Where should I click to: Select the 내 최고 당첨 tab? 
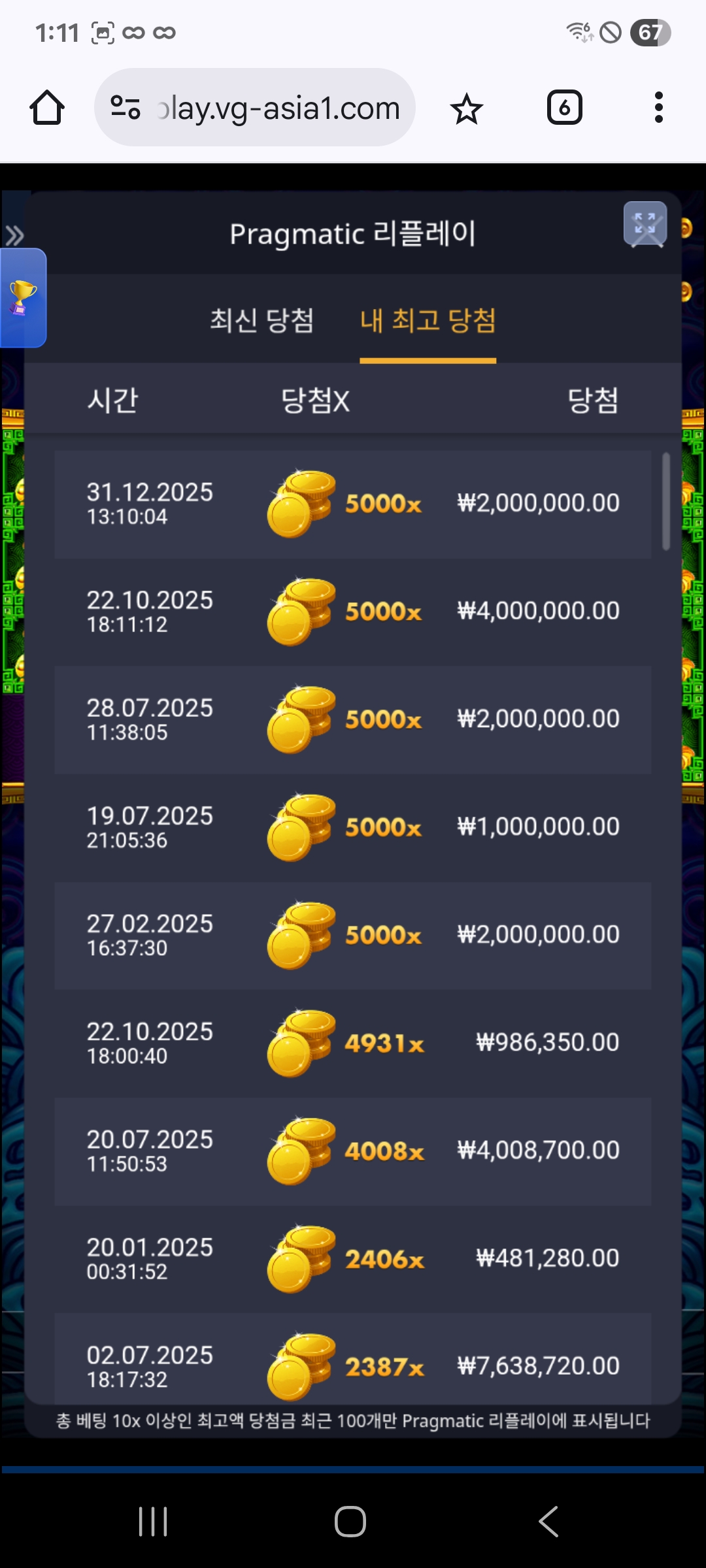[428, 321]
